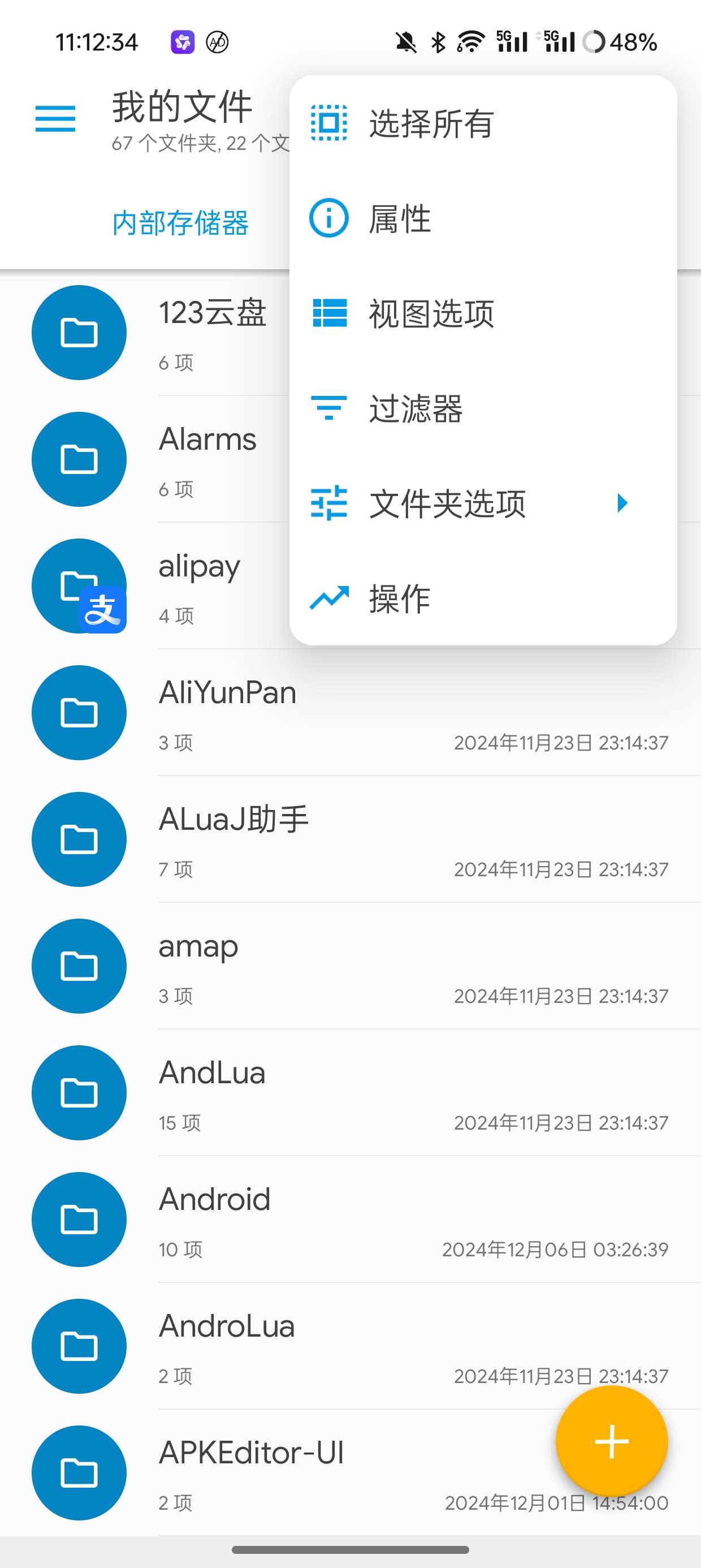The image size is (701, 1568).
Task: Open the ALuaJ助手 folder
Action: (x=365, y=839)
